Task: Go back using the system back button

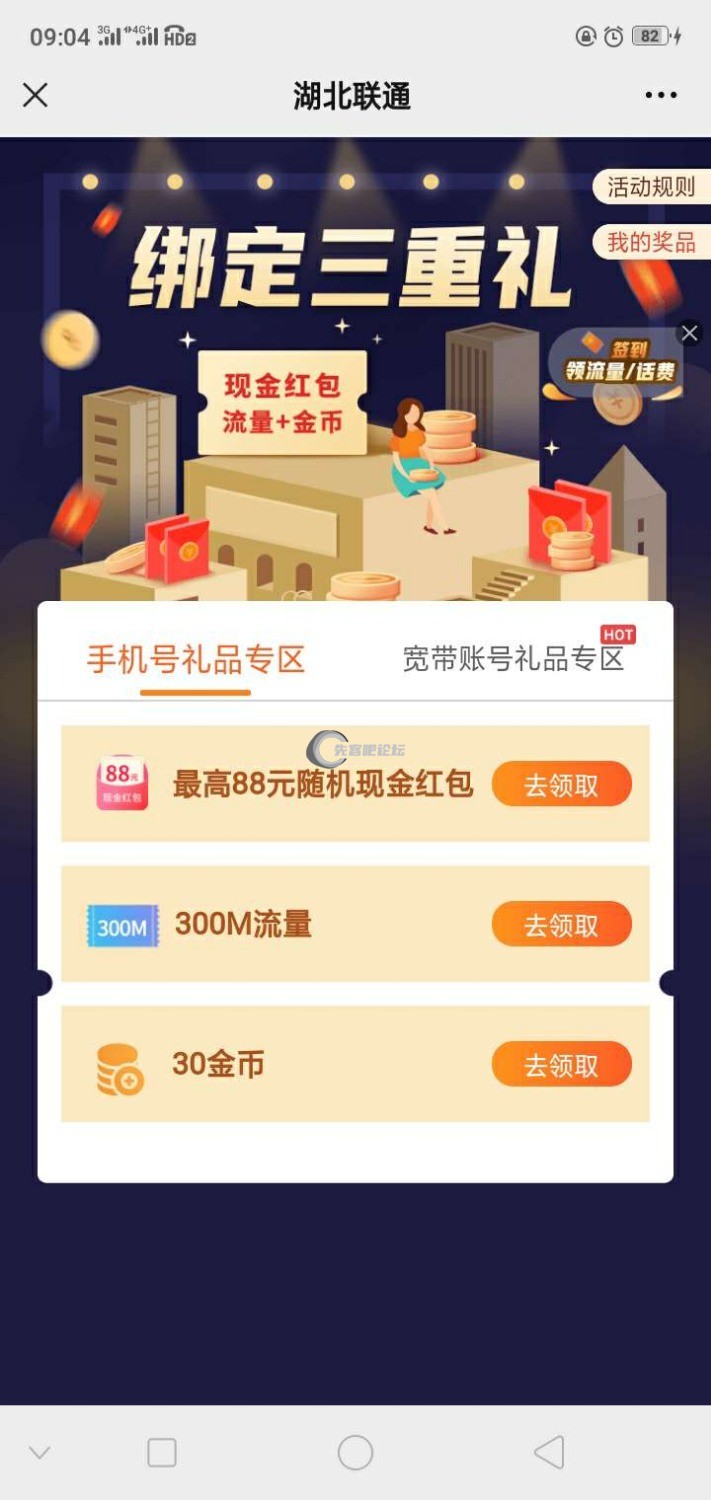Action: click(549, 1452)
